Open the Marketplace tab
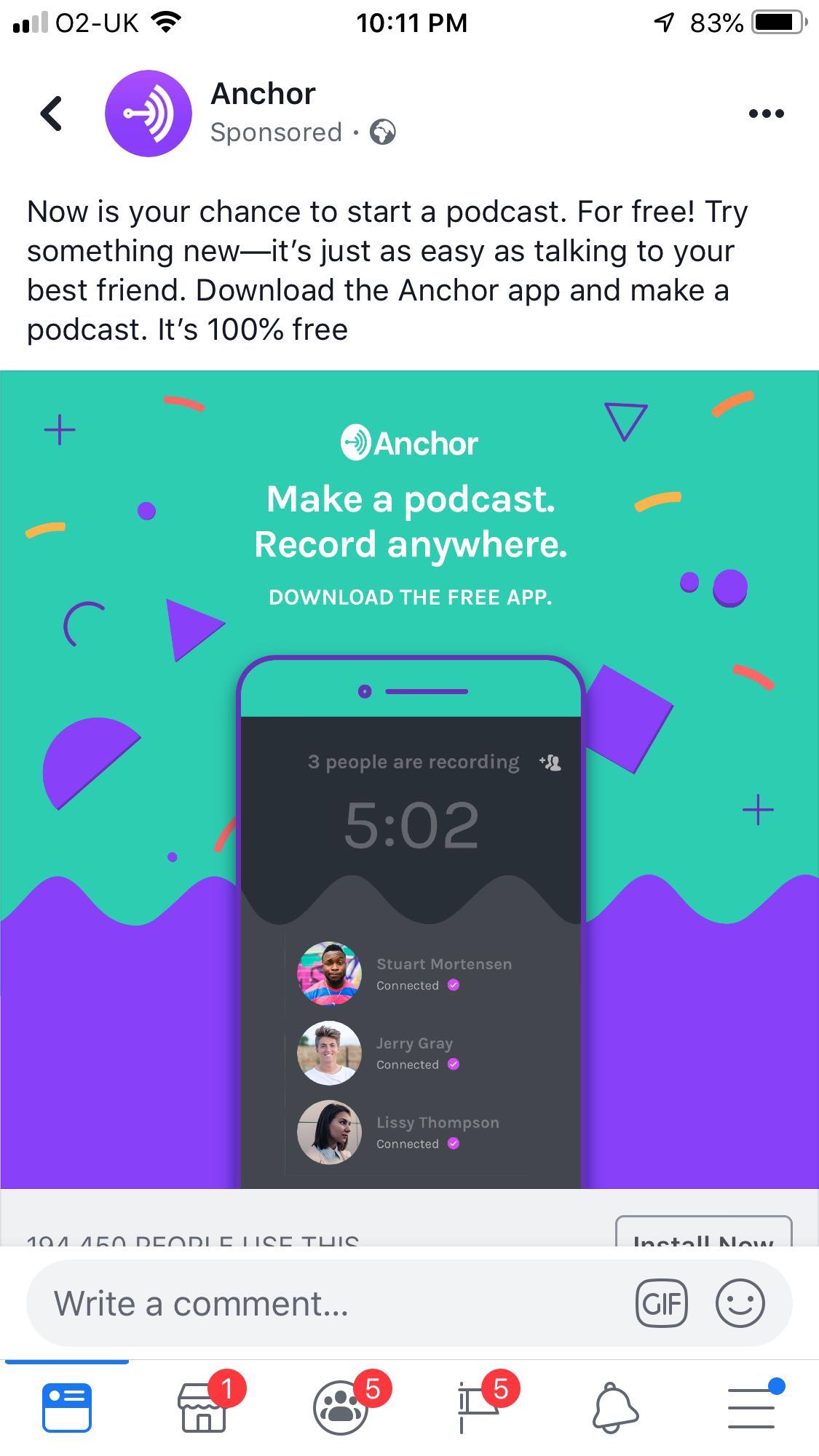 coord(203,1407)
